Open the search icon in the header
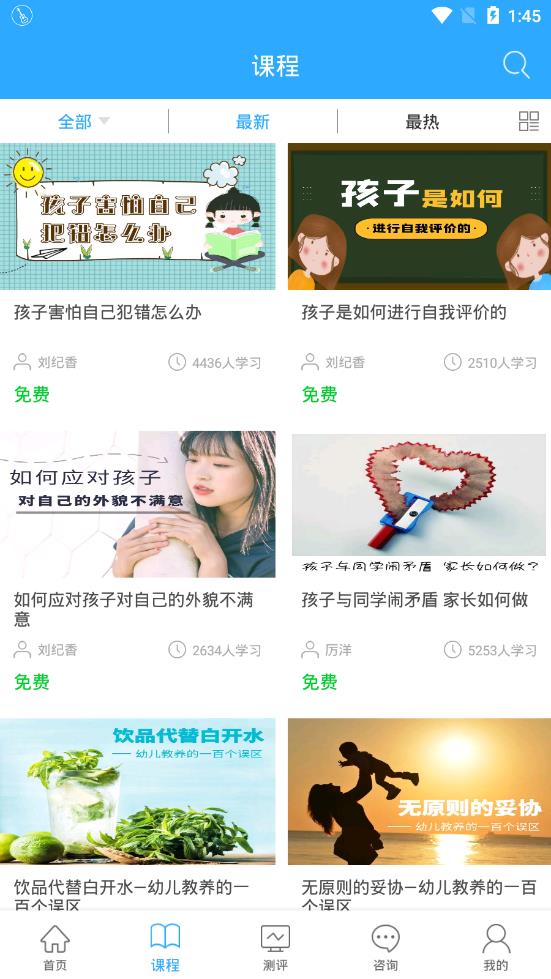Screen dimensions: 551x979 pyautogui.click(x=516, y=65)
